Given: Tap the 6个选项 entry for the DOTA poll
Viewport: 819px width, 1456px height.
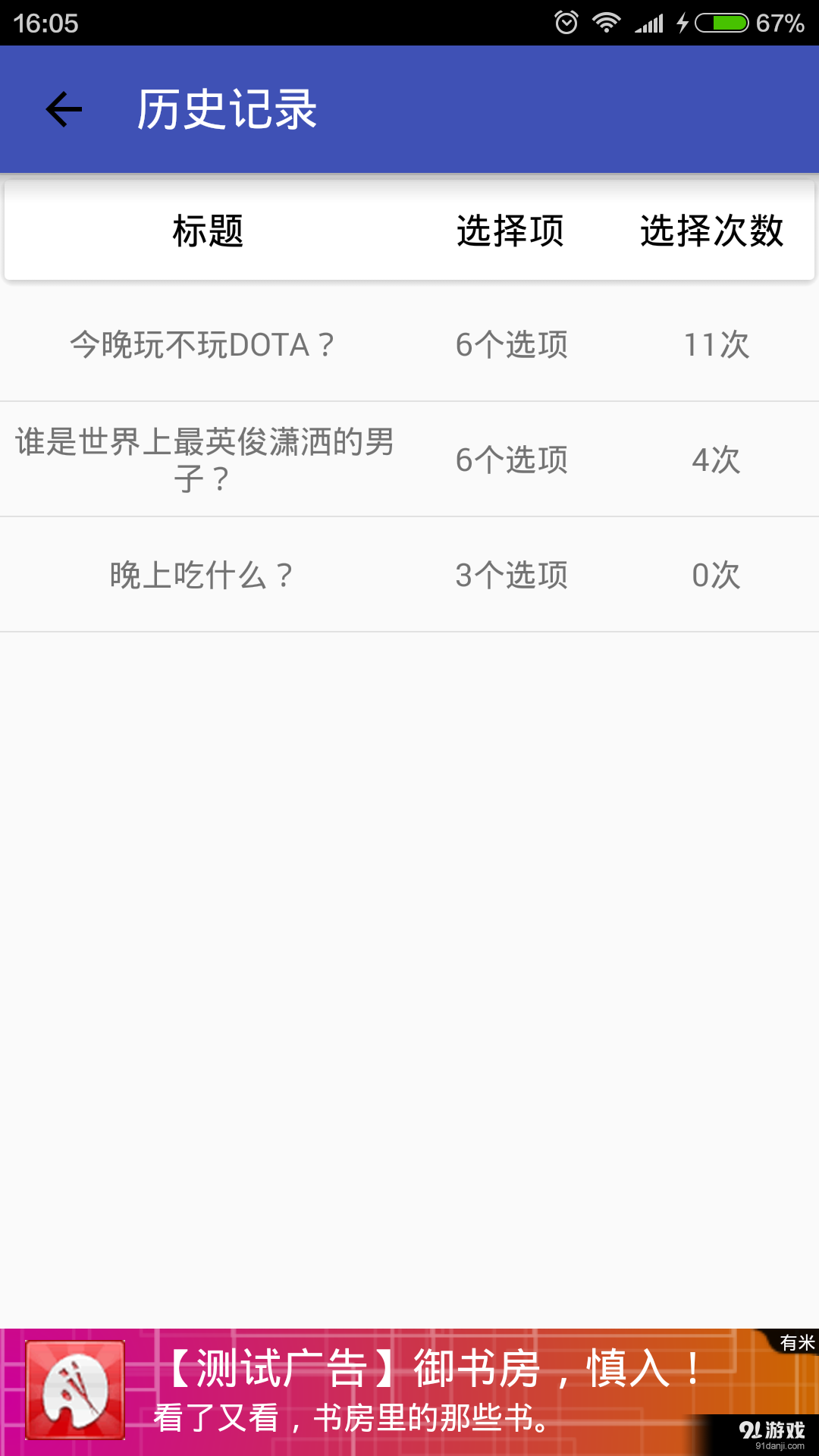Looking at the screenshot, I should tap(510, 345).
